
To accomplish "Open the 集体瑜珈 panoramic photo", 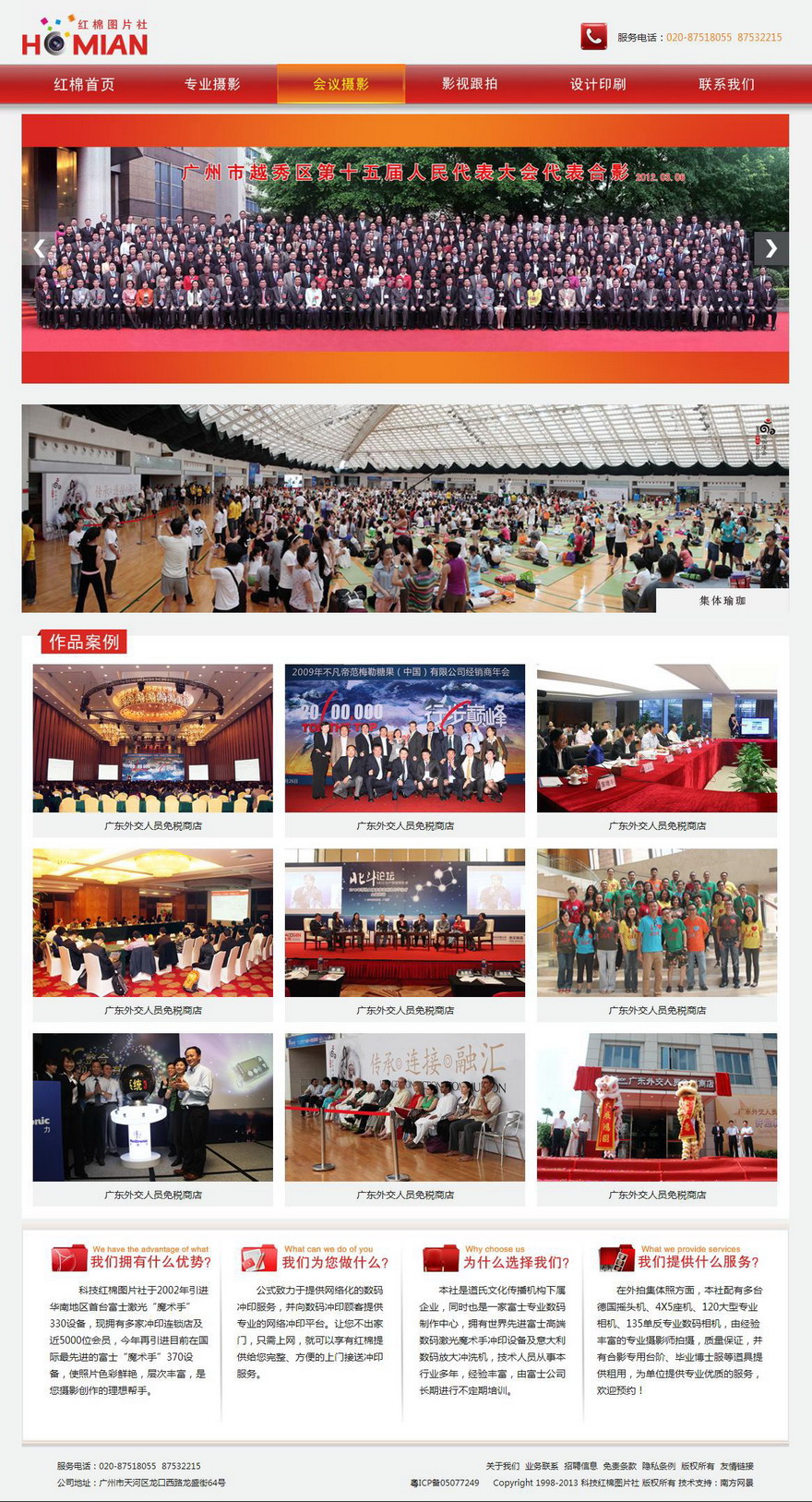I will coord(405,508).
